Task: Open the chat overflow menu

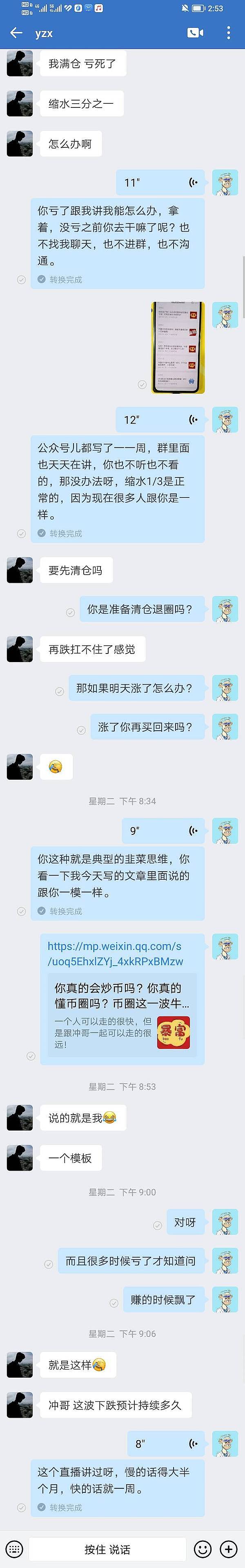Action: coord(229,33)
